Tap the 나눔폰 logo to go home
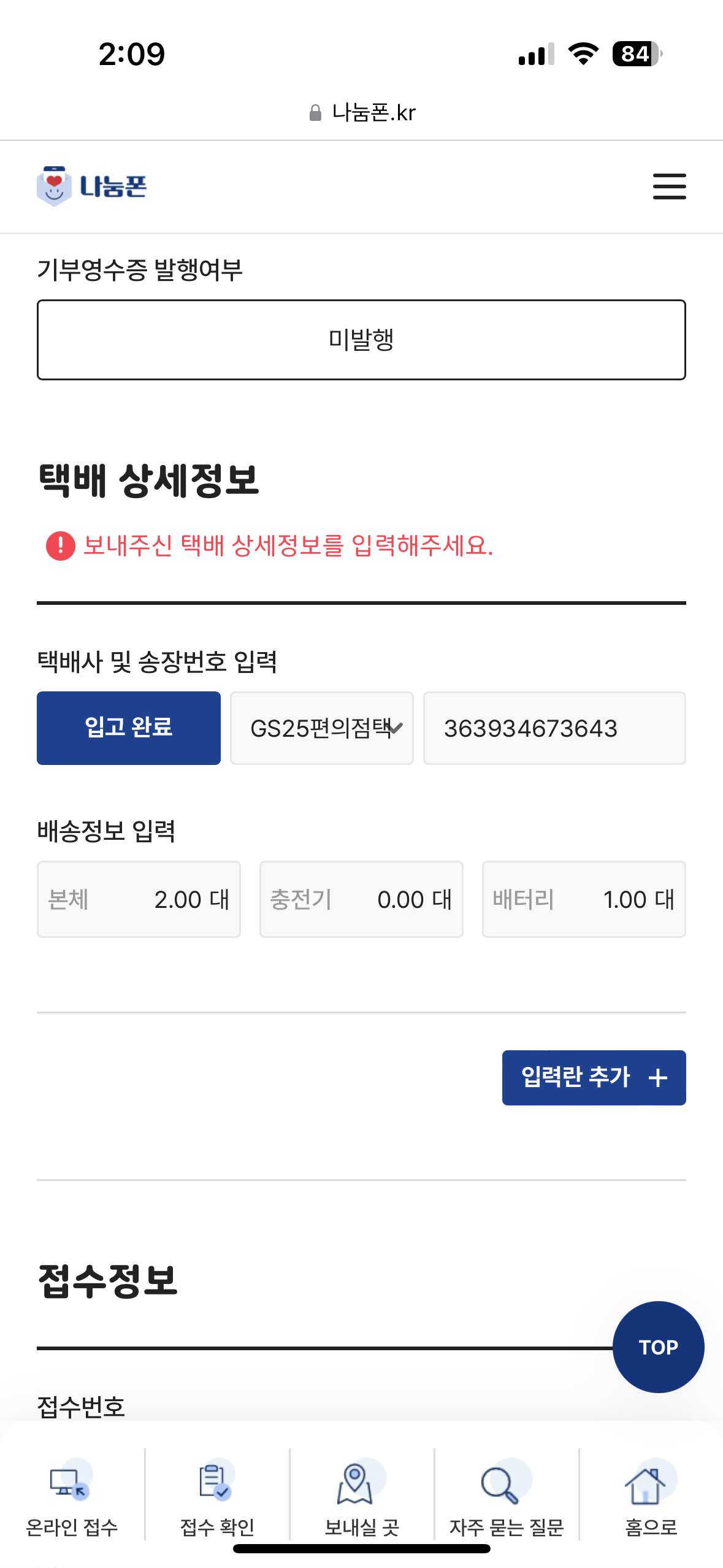This screenshot has width=723, height=1568. [92, 186]
